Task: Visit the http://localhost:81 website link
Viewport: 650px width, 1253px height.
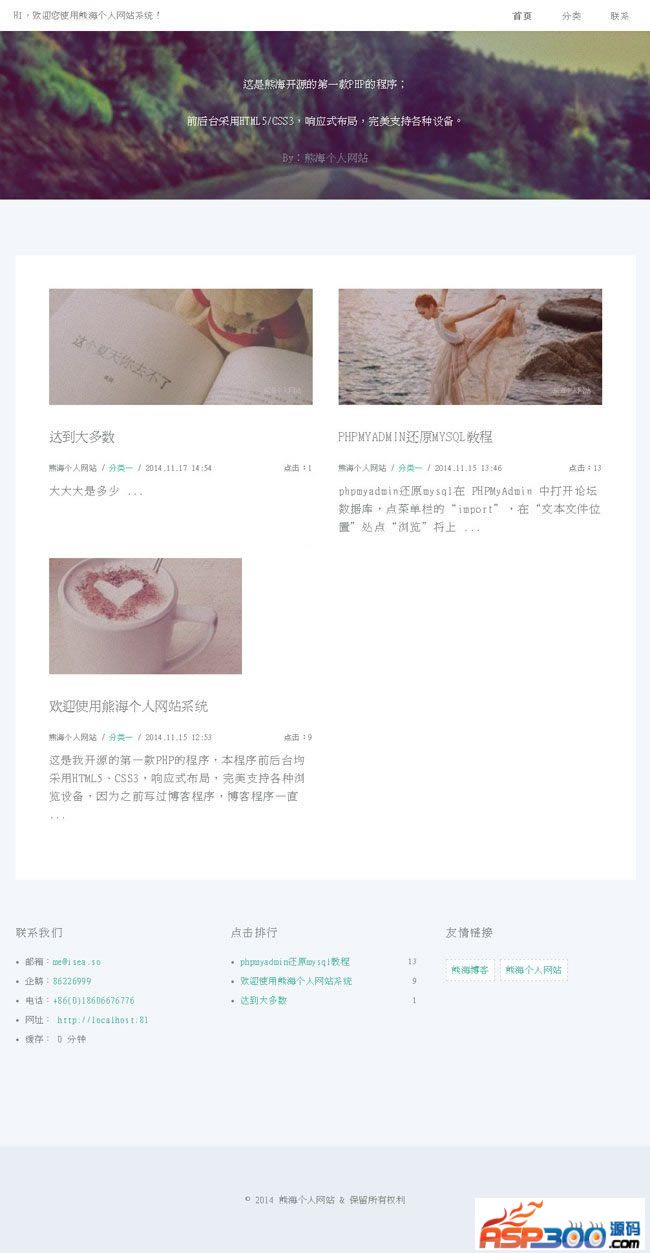Action: coord(103,1020)
